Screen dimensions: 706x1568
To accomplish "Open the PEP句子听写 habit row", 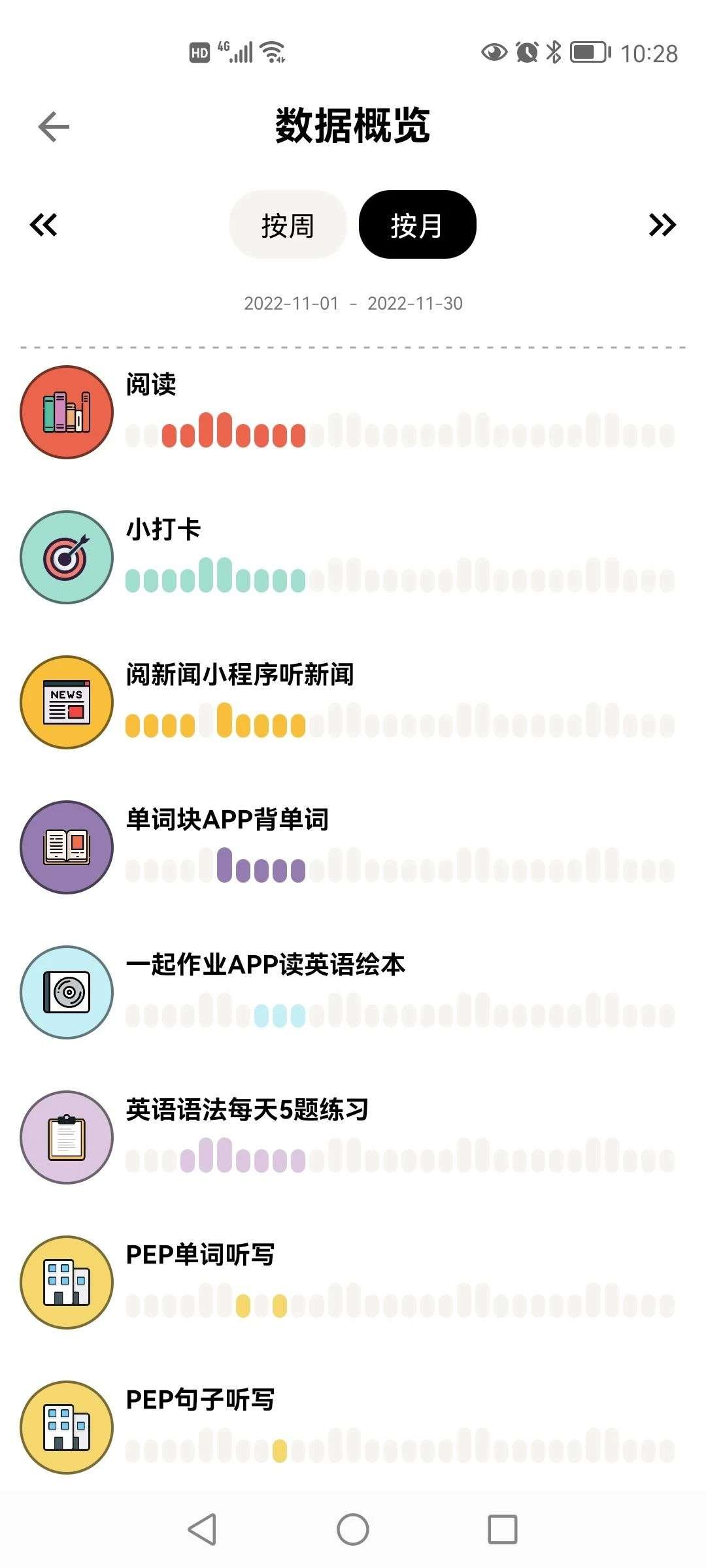I will 353,1427.
